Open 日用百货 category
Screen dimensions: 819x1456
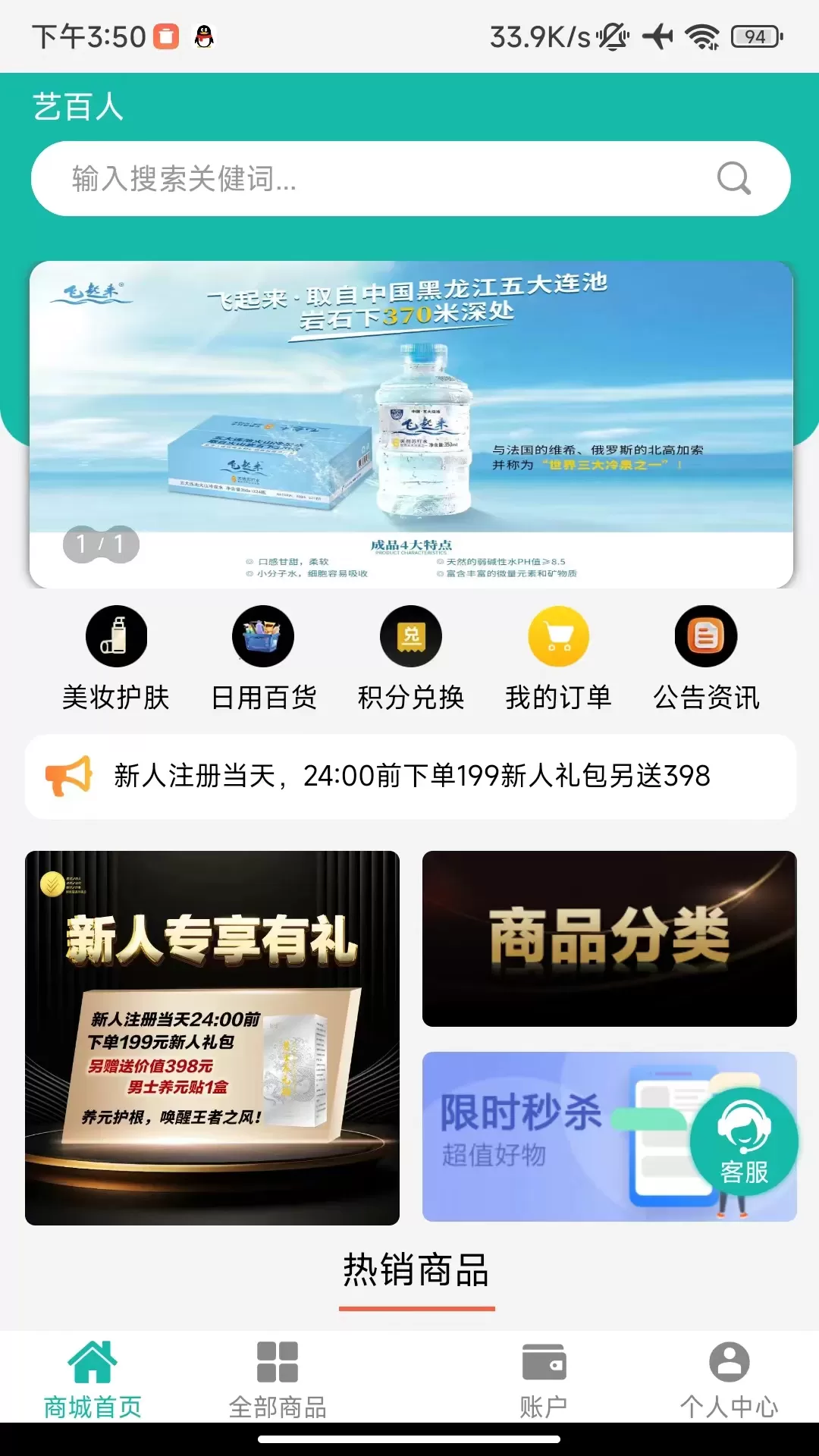(263, 657)
